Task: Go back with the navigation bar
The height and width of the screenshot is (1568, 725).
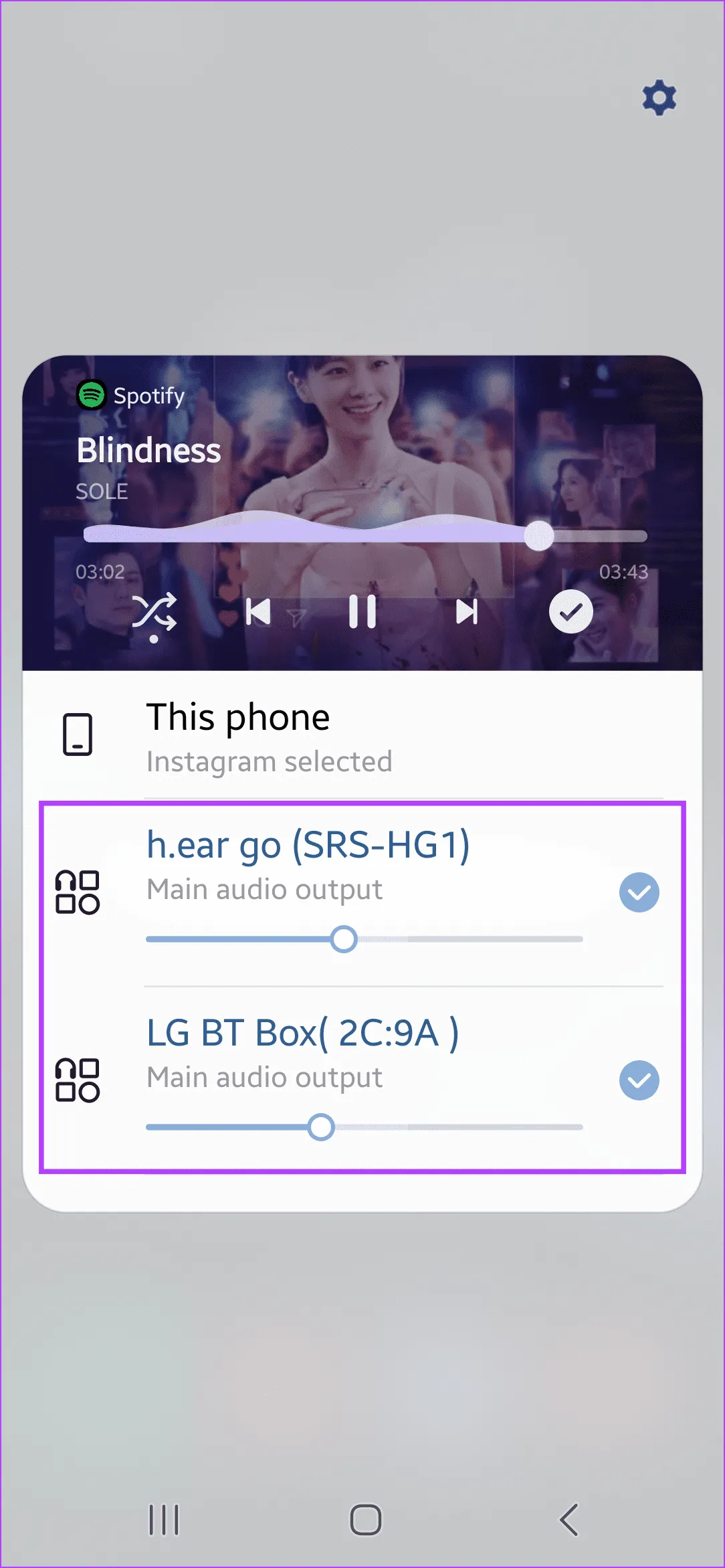Action: pyautogui.click(x=568, y=1519)
